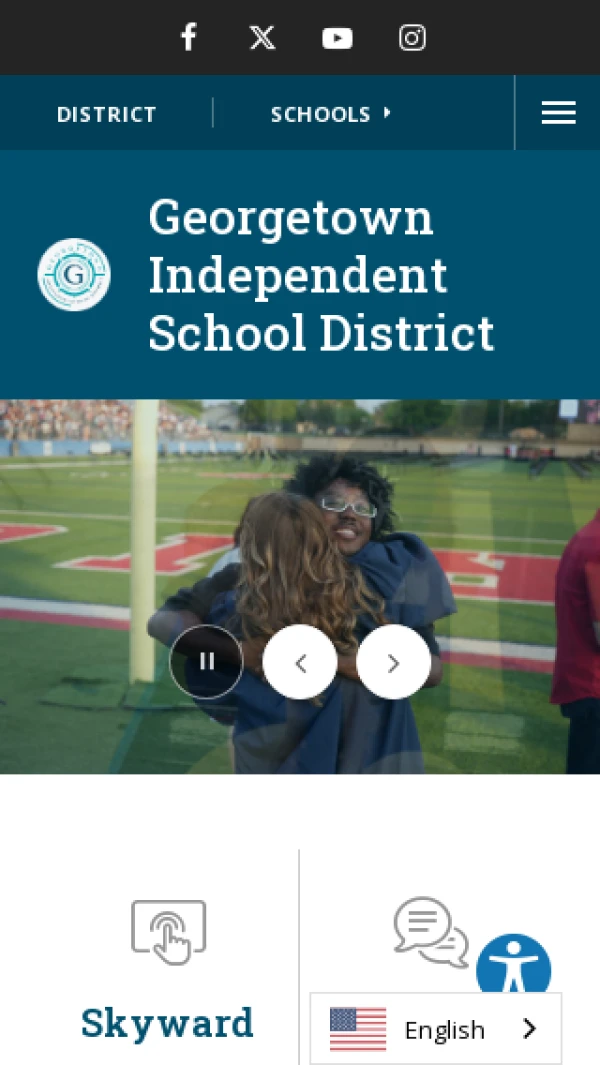
Task: Change the English language selector
Action: coord(435,1029)
